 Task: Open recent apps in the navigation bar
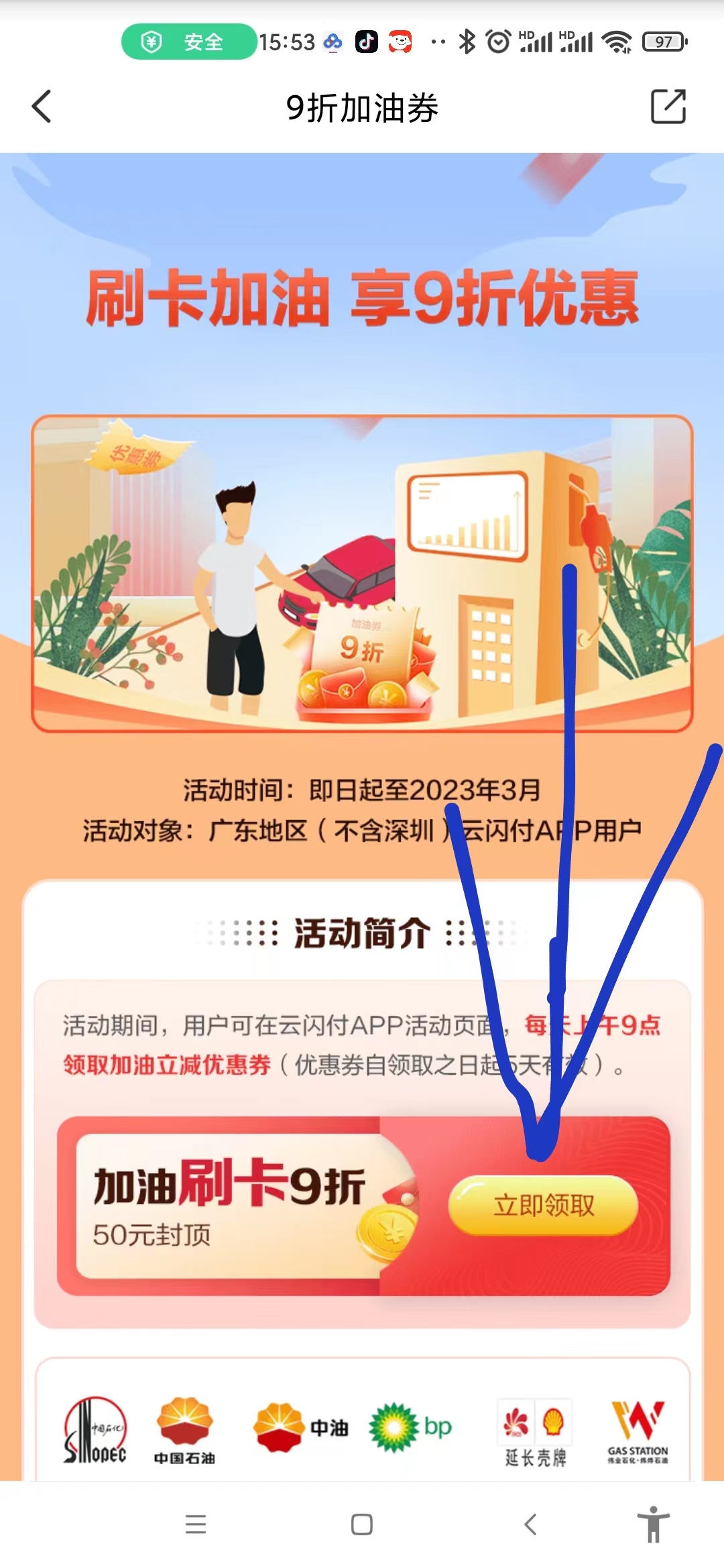point(196,1524)
